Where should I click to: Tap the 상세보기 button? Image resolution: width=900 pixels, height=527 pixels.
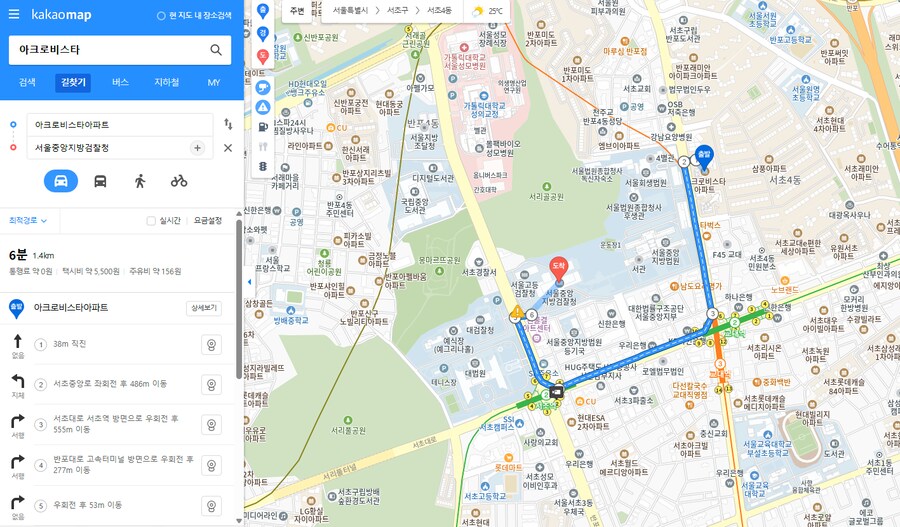(x=203, y=308)
